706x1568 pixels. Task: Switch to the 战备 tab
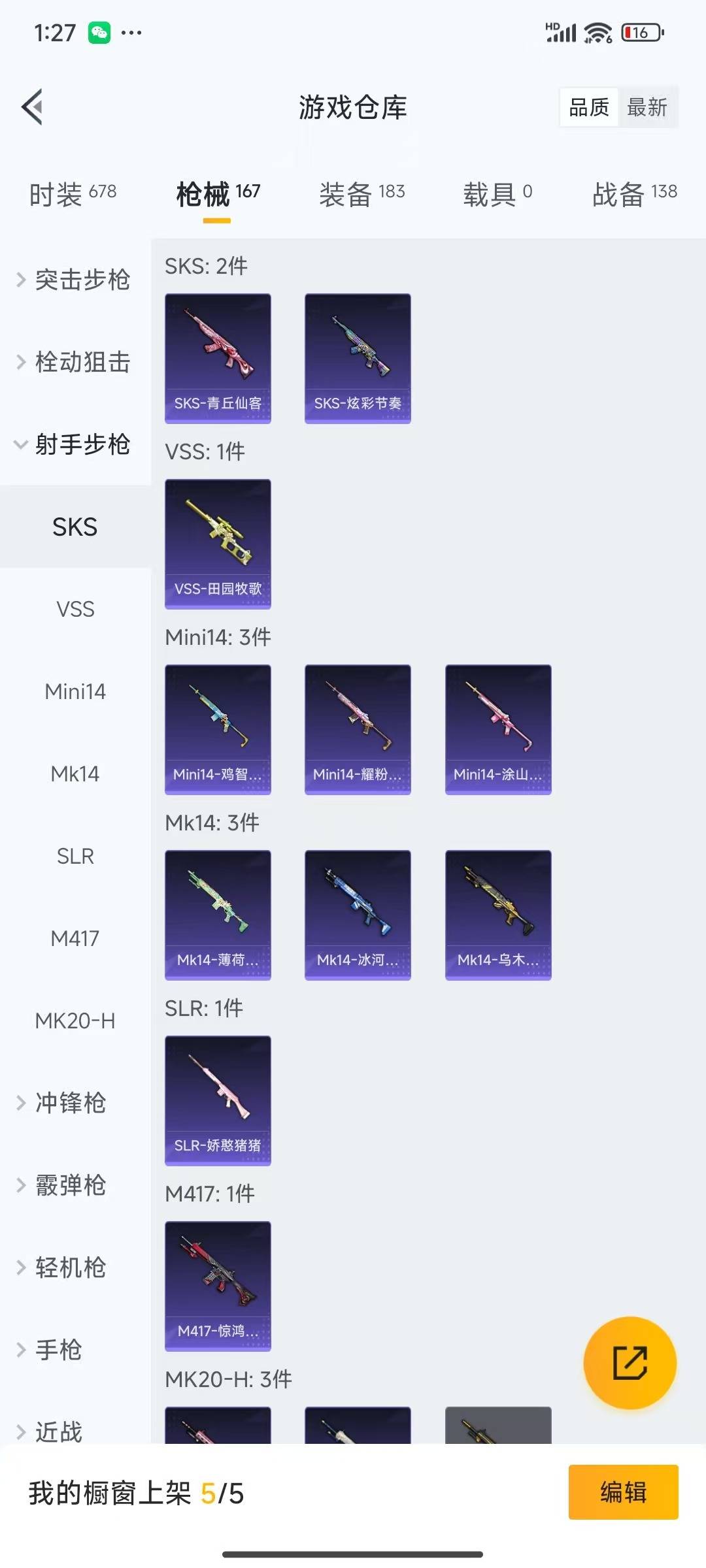tap(633, 194)
